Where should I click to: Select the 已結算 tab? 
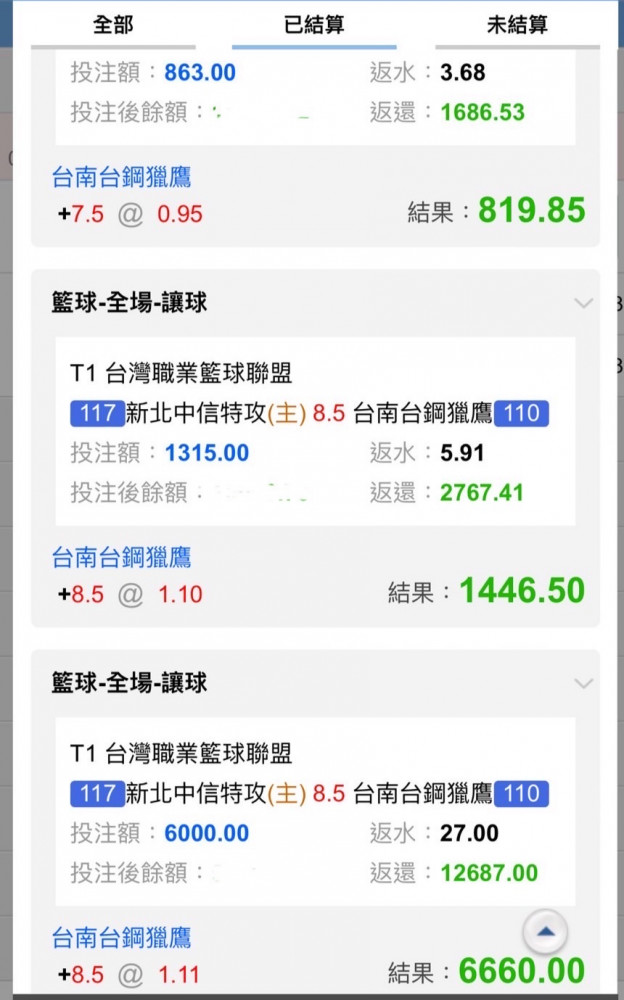[314, 26]
